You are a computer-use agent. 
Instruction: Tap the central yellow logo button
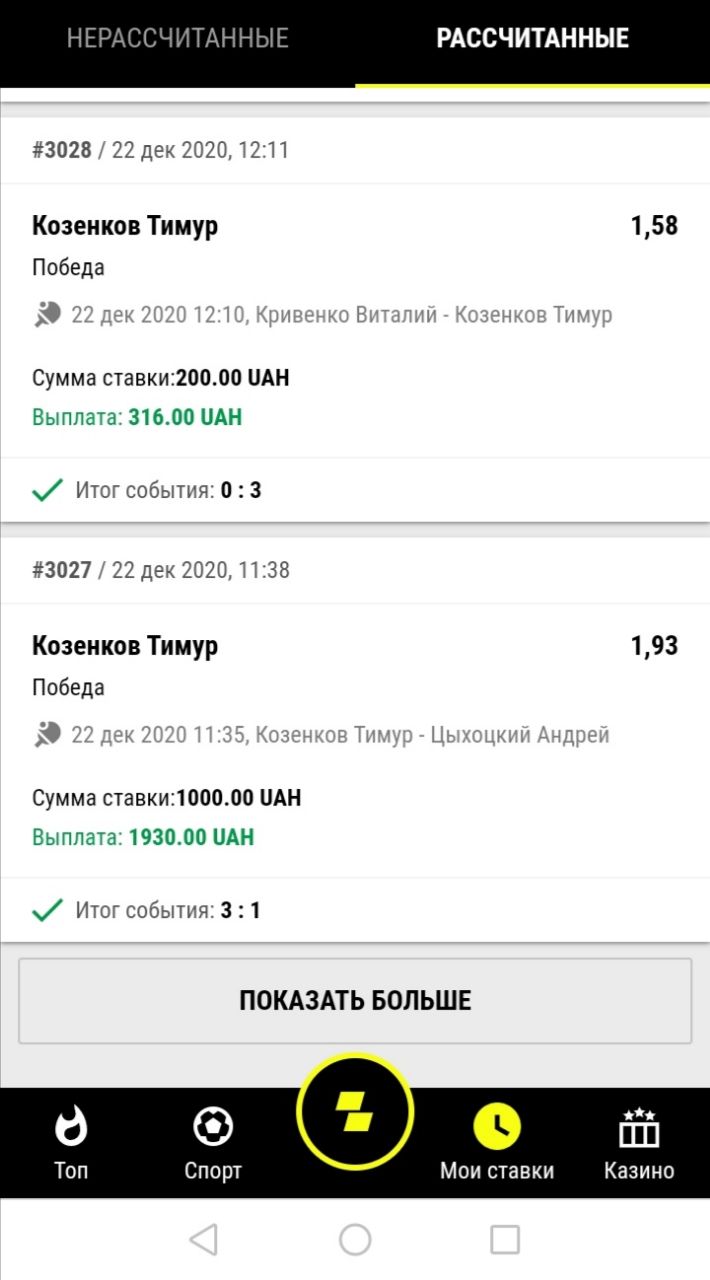pyautogui.click(x=354, y=1111)
